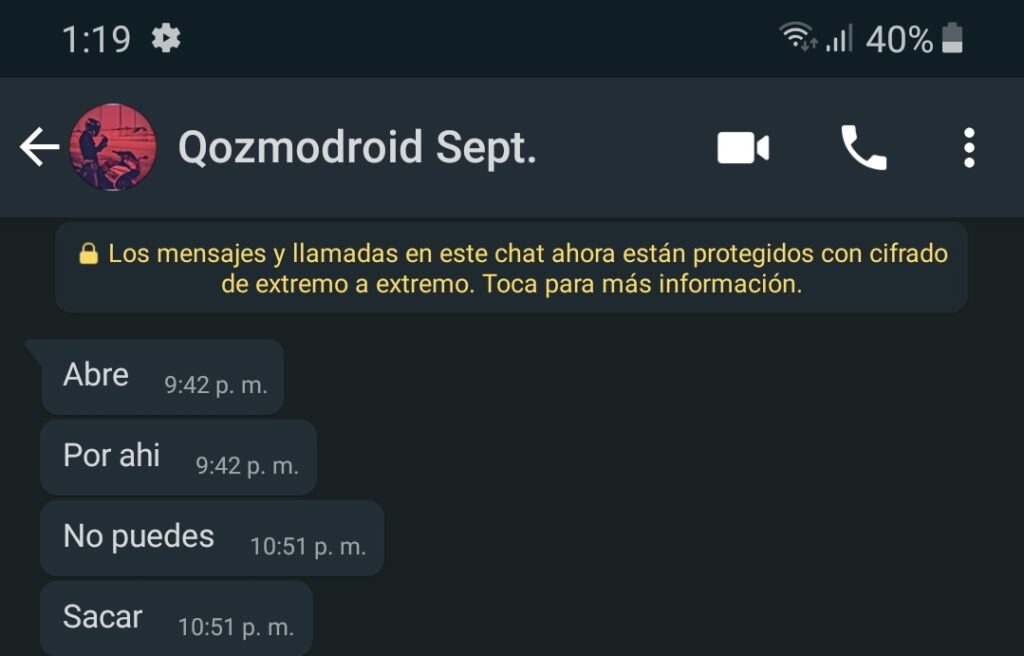Open Qozmodroid Sept. profile picture
The height and width of the screenshot is (656, 1024).
(113, 148)
